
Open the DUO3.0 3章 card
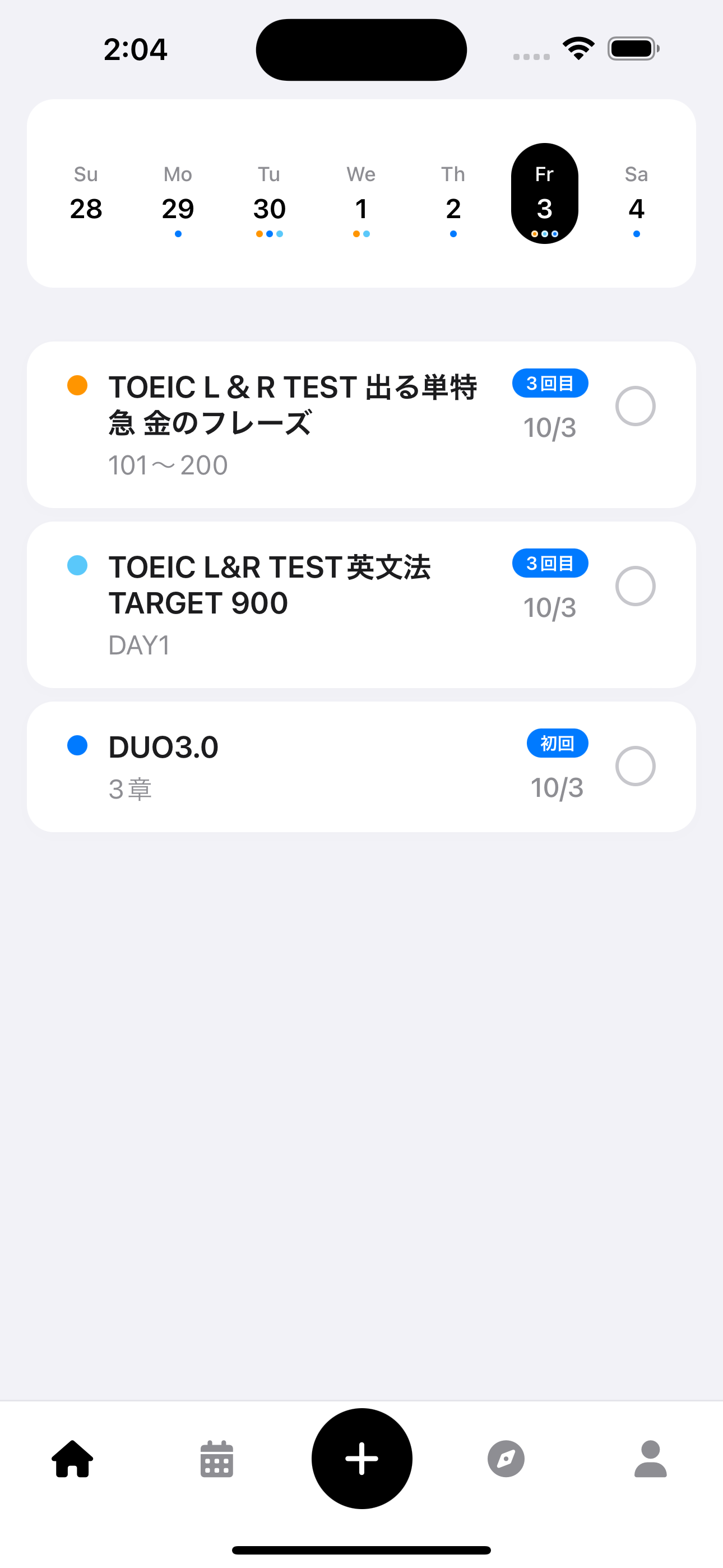click(x=292, y=767)
